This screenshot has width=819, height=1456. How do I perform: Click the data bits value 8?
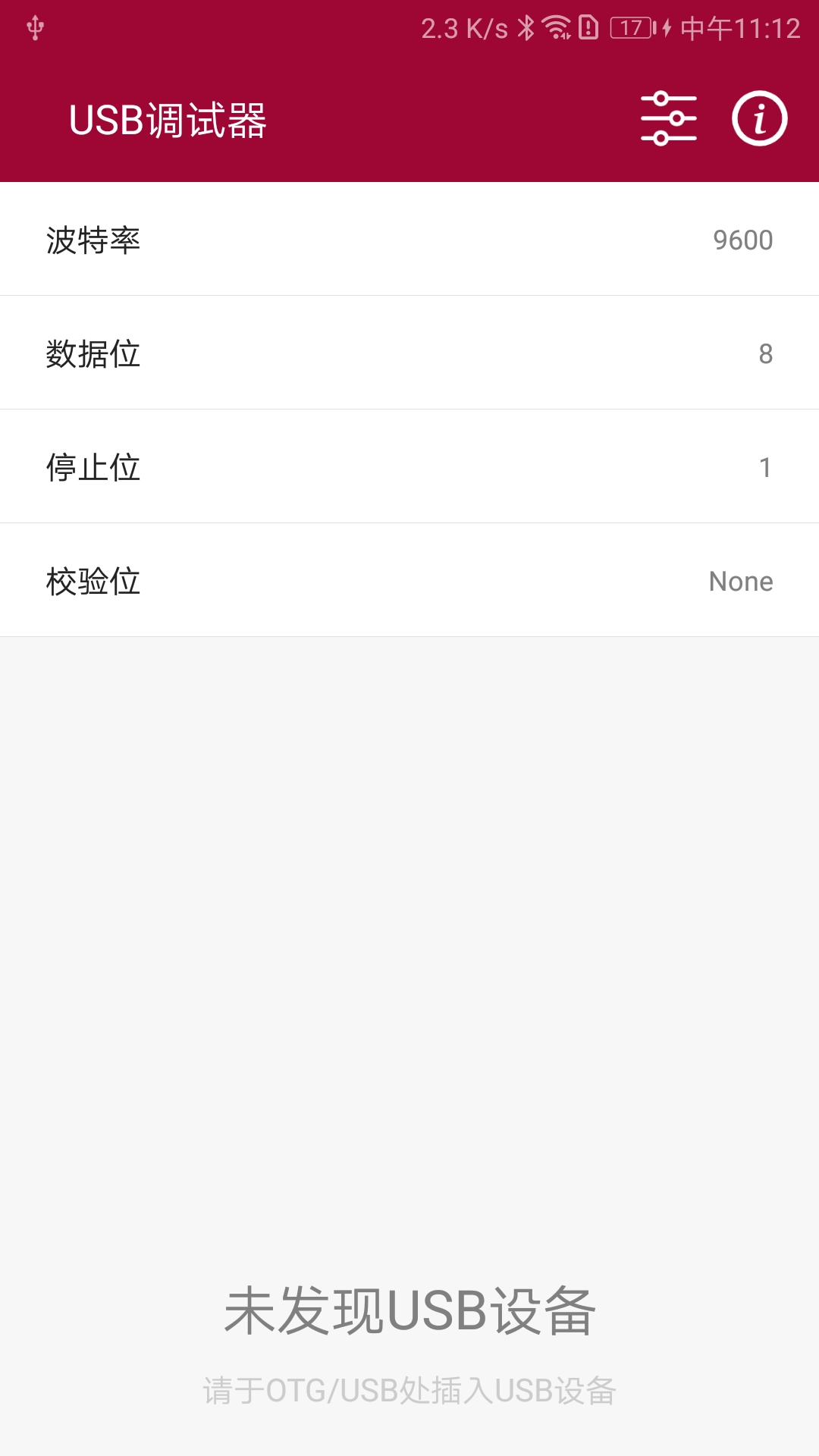point(766,353)
